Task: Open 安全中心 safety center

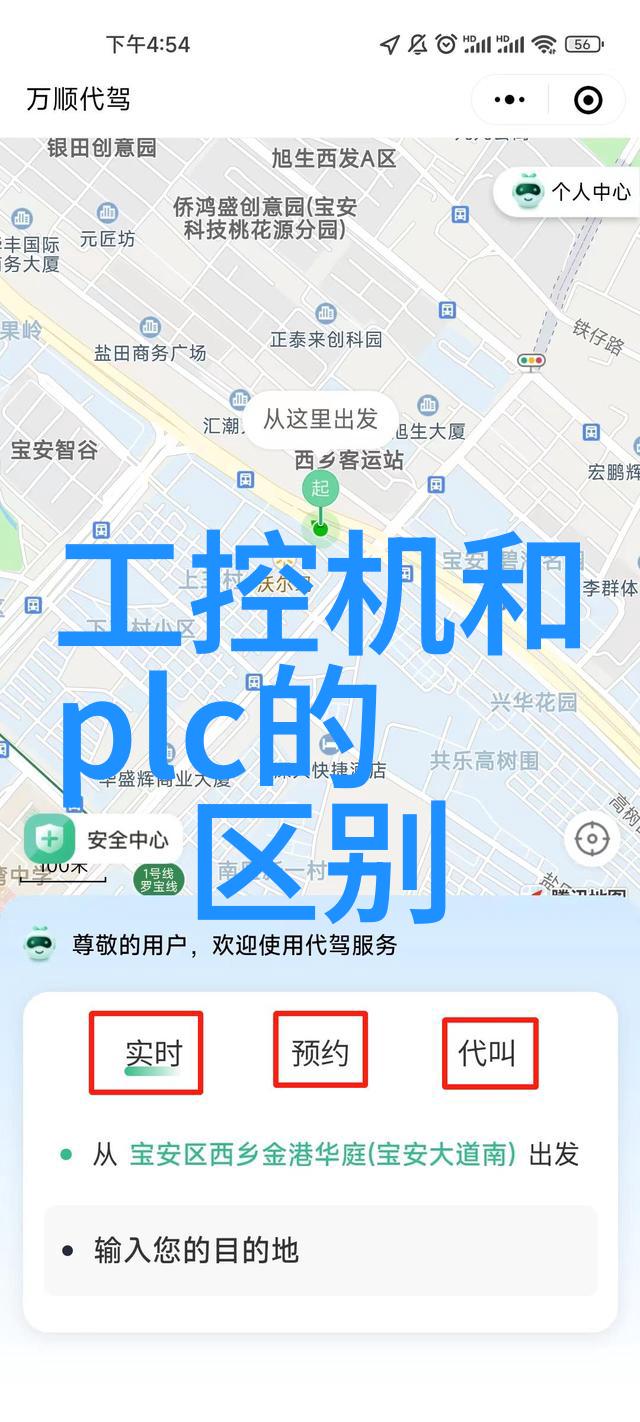Action: pos(100,839)
